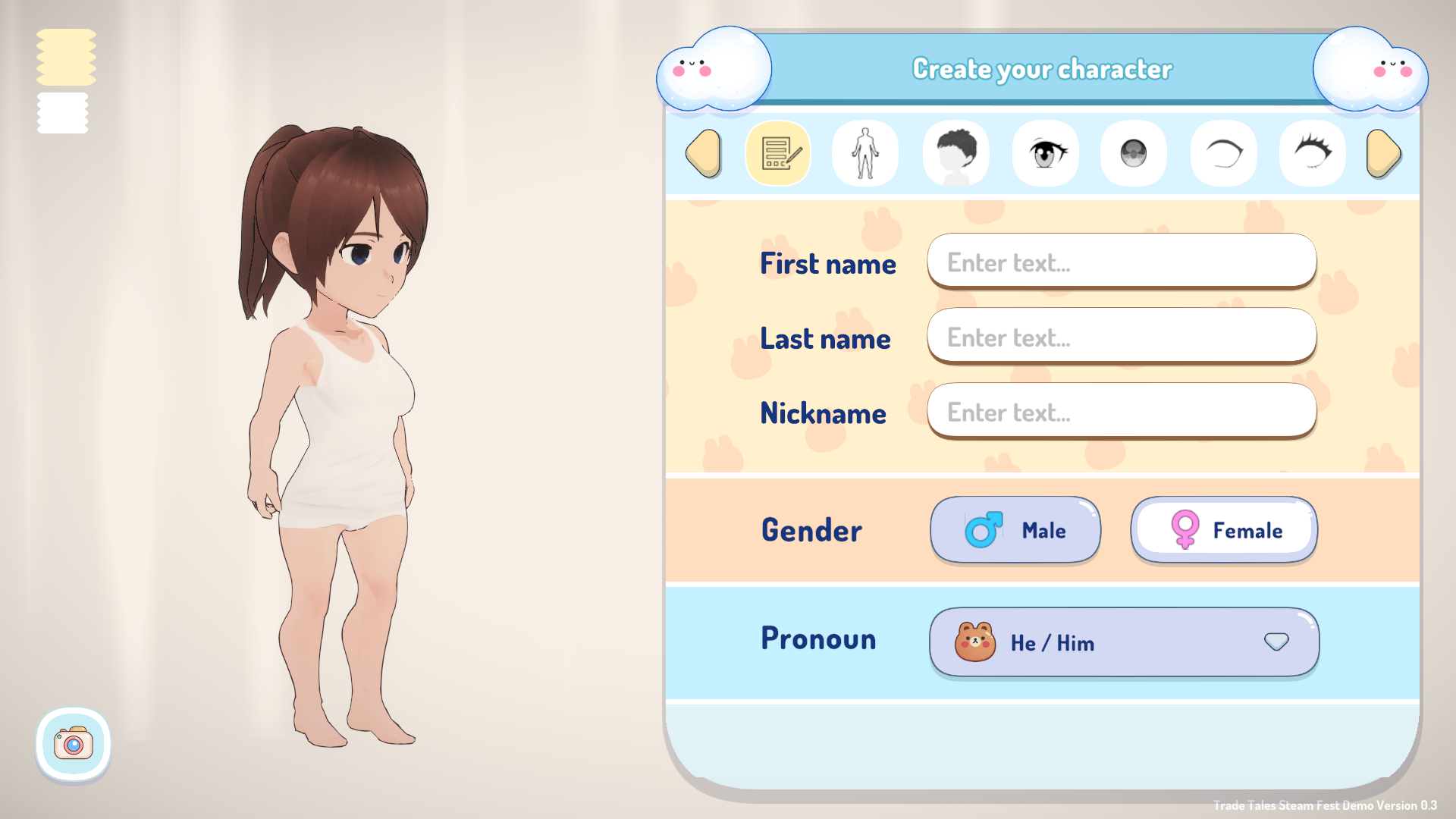Screen dimensions: 1456x819
Task: Expand the He / Him pronoun dropdown
Action: [1124, 642]
